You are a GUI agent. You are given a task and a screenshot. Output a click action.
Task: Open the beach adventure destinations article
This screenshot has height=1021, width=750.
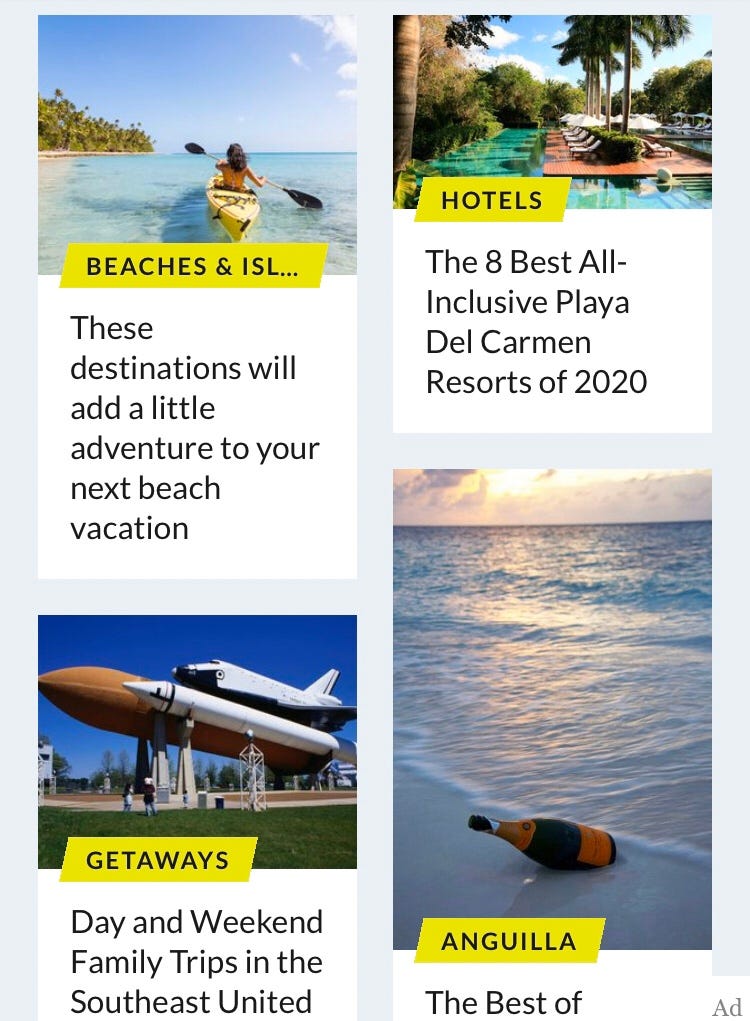(x=196, y=428)
